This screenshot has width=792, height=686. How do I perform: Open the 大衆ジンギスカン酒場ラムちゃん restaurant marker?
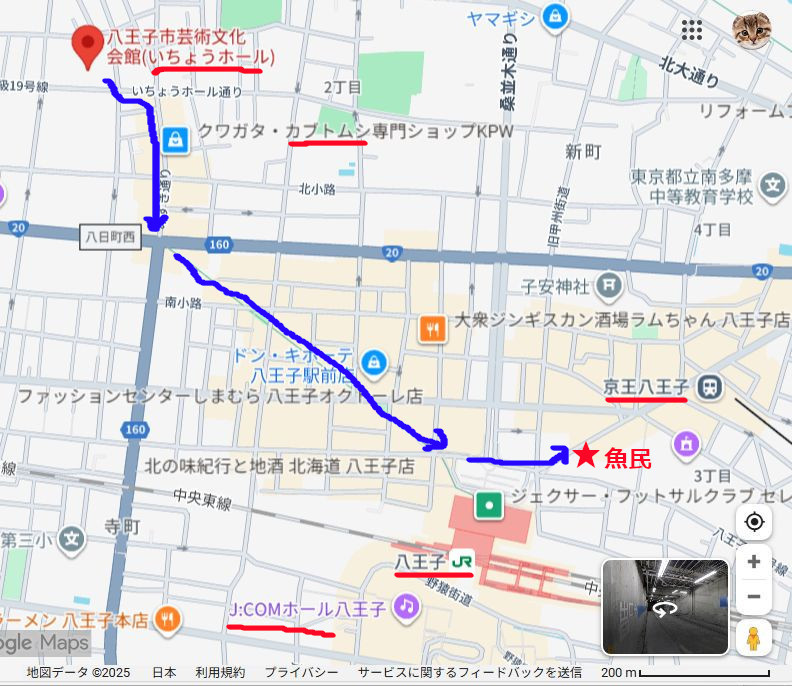(x=432, y=327)
